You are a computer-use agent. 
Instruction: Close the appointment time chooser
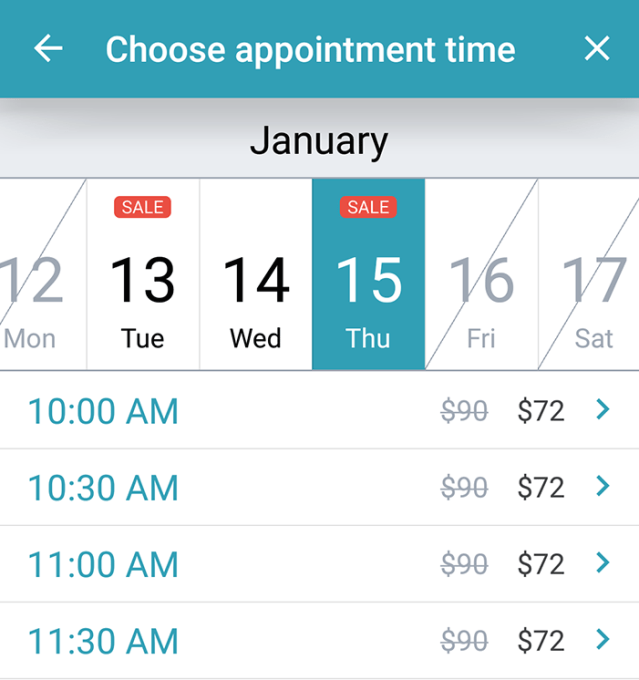[x=597, y=49]
